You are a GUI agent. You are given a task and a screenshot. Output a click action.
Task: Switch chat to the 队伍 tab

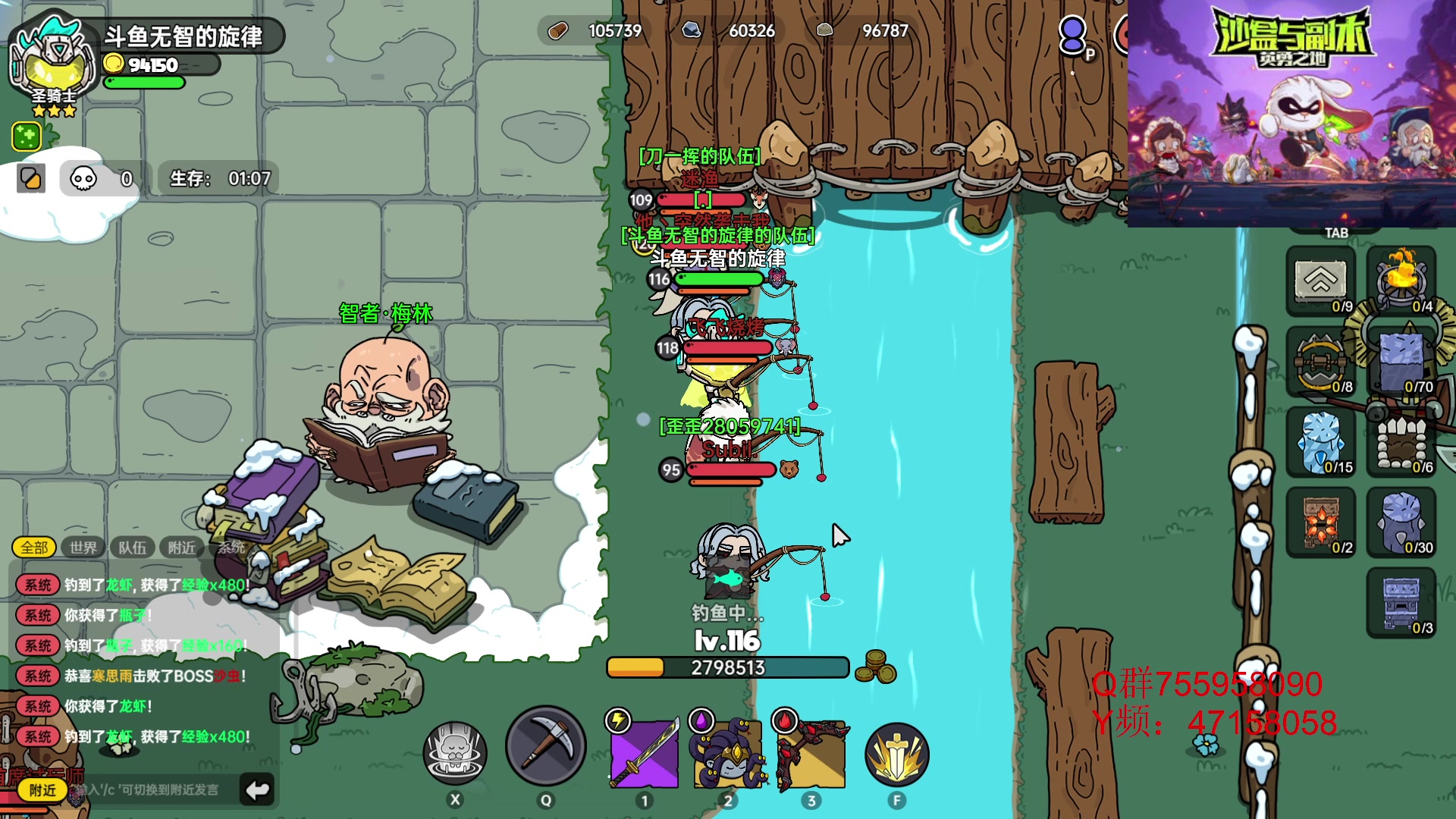[133, 548]
